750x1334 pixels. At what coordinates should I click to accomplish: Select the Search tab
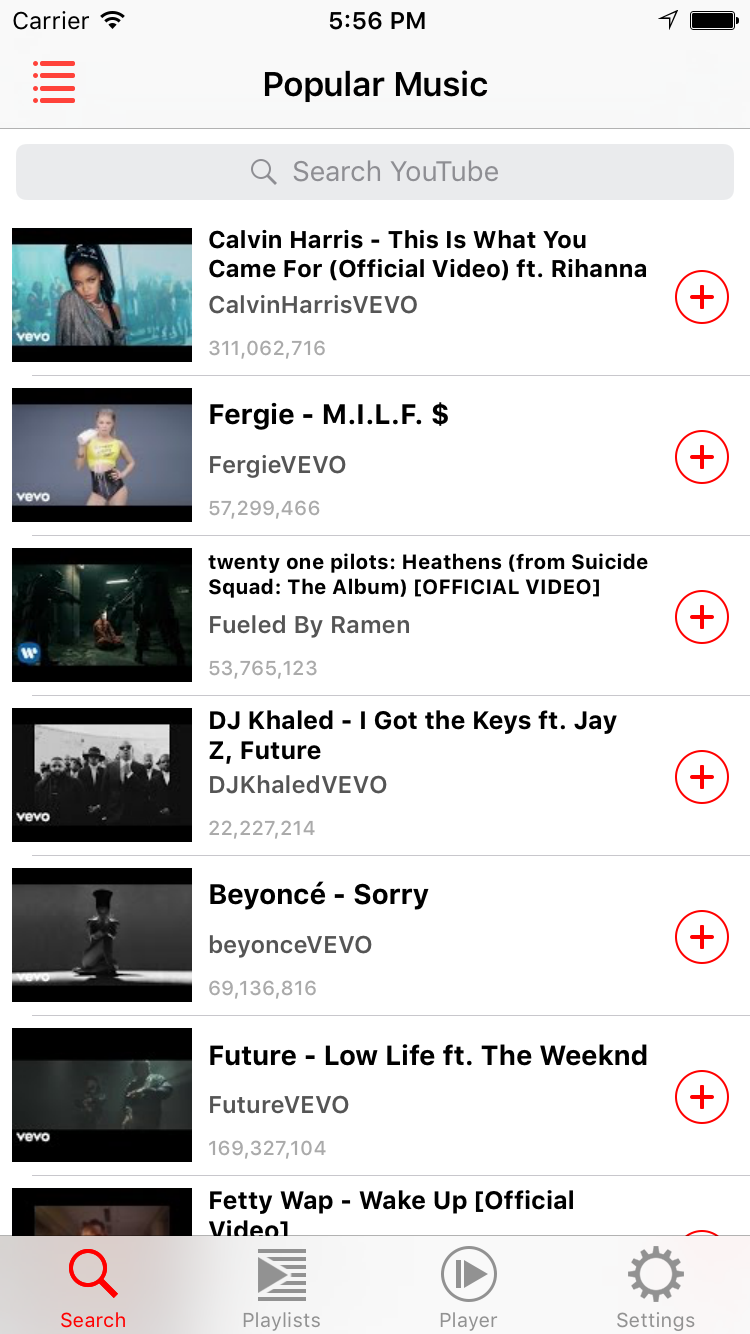[x=93, y=1288]
